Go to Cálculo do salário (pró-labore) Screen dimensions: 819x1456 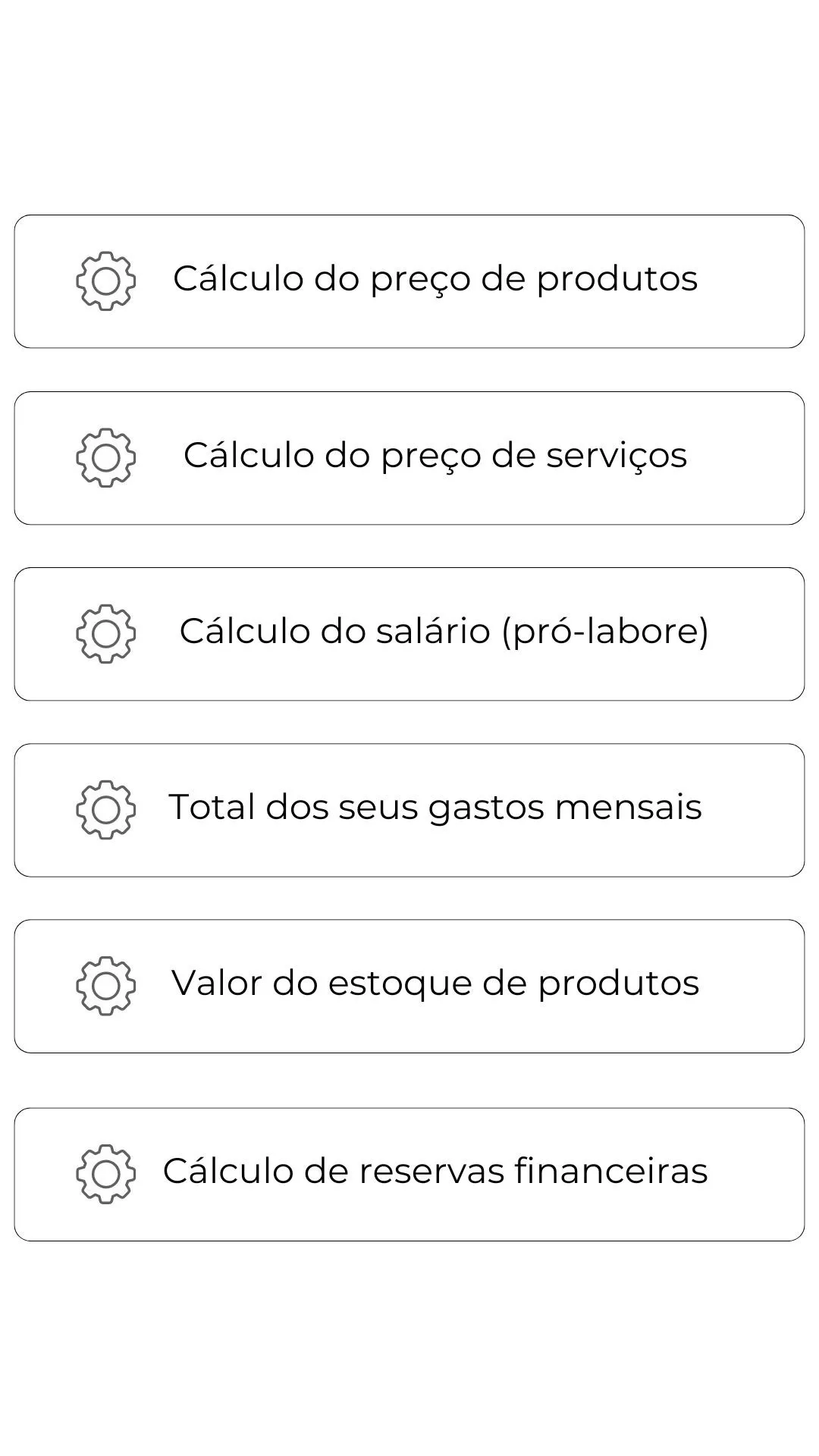(409, 634)
